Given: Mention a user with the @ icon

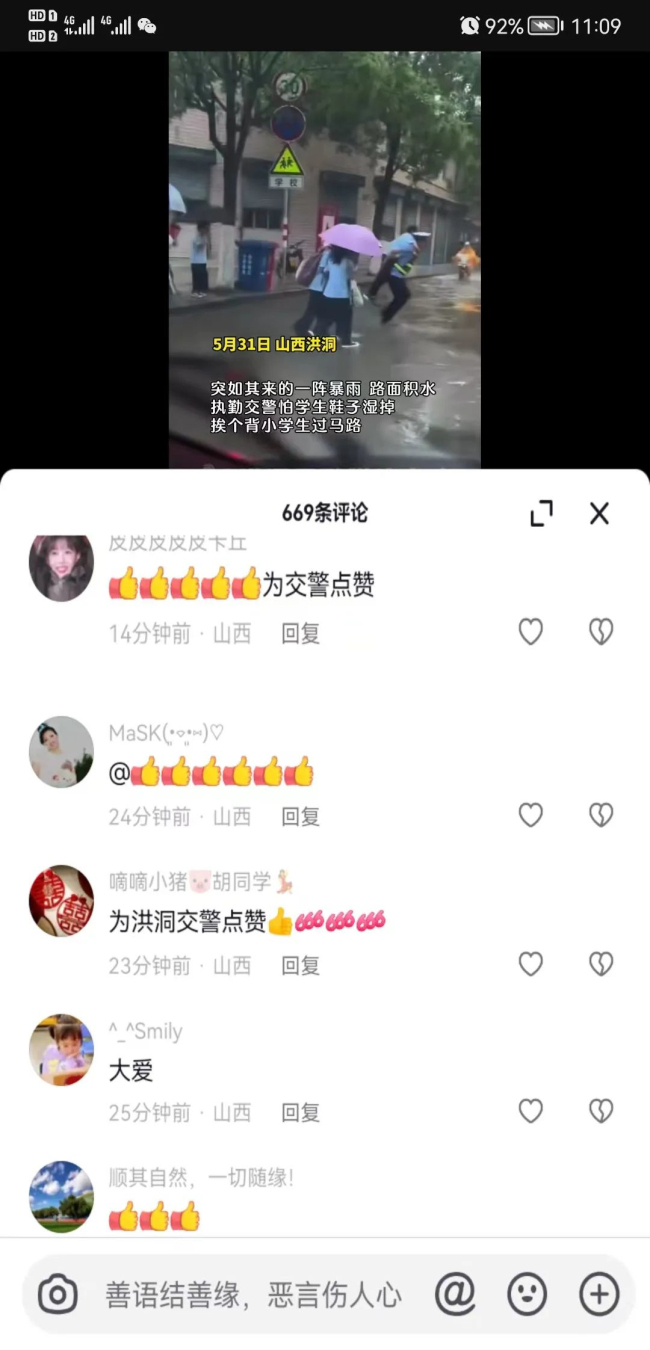Looking at the screenshot, I should pyautogui.click(x=455, y=1296).
